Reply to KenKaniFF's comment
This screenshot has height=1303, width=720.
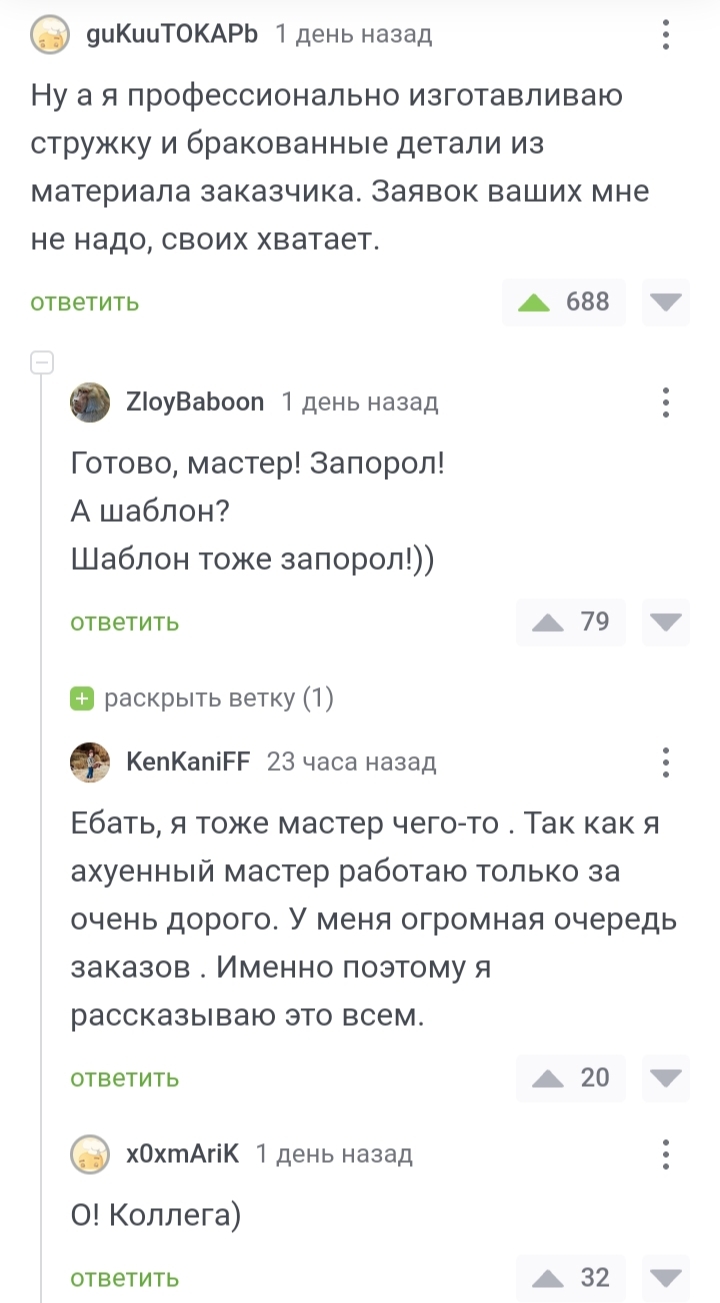pyautogui.click(x=125, y=1078)
